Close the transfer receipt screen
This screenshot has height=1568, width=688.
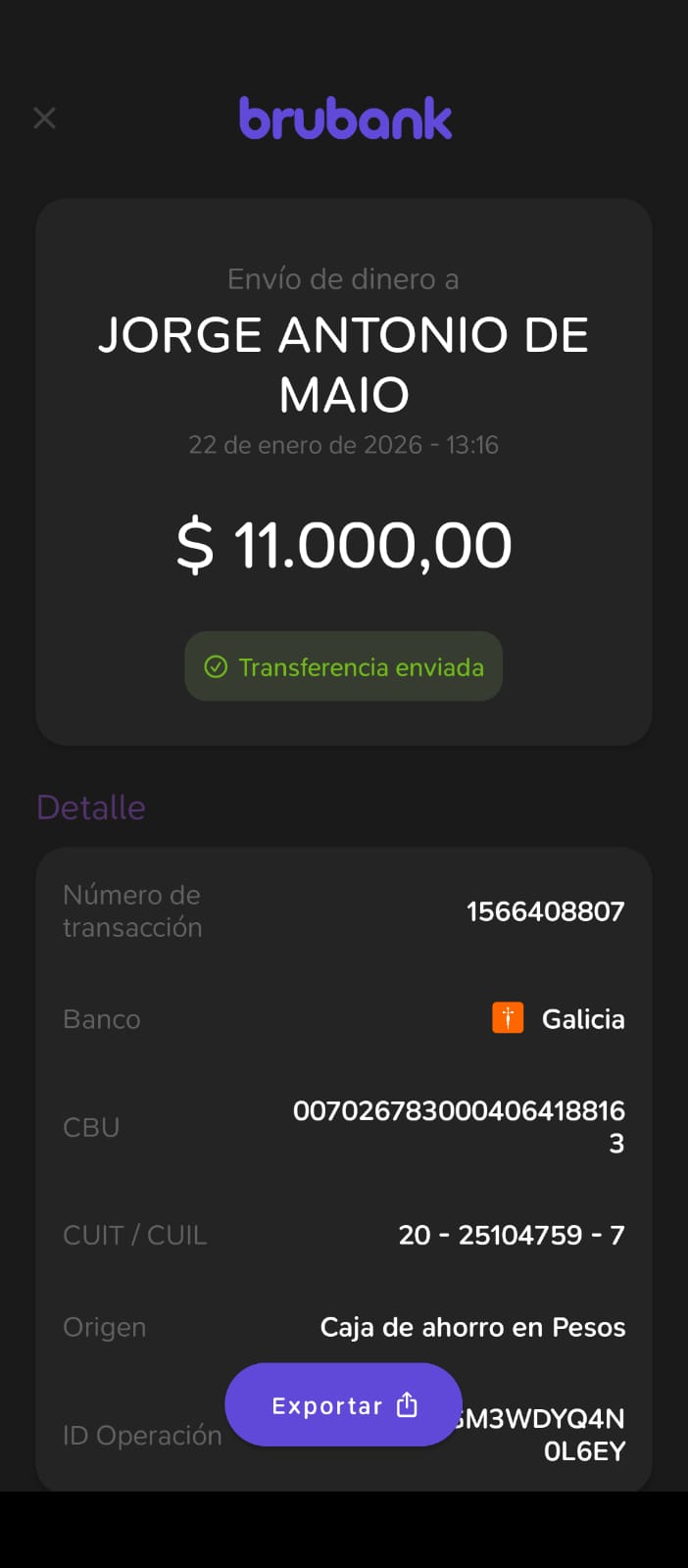click(44, 119)
